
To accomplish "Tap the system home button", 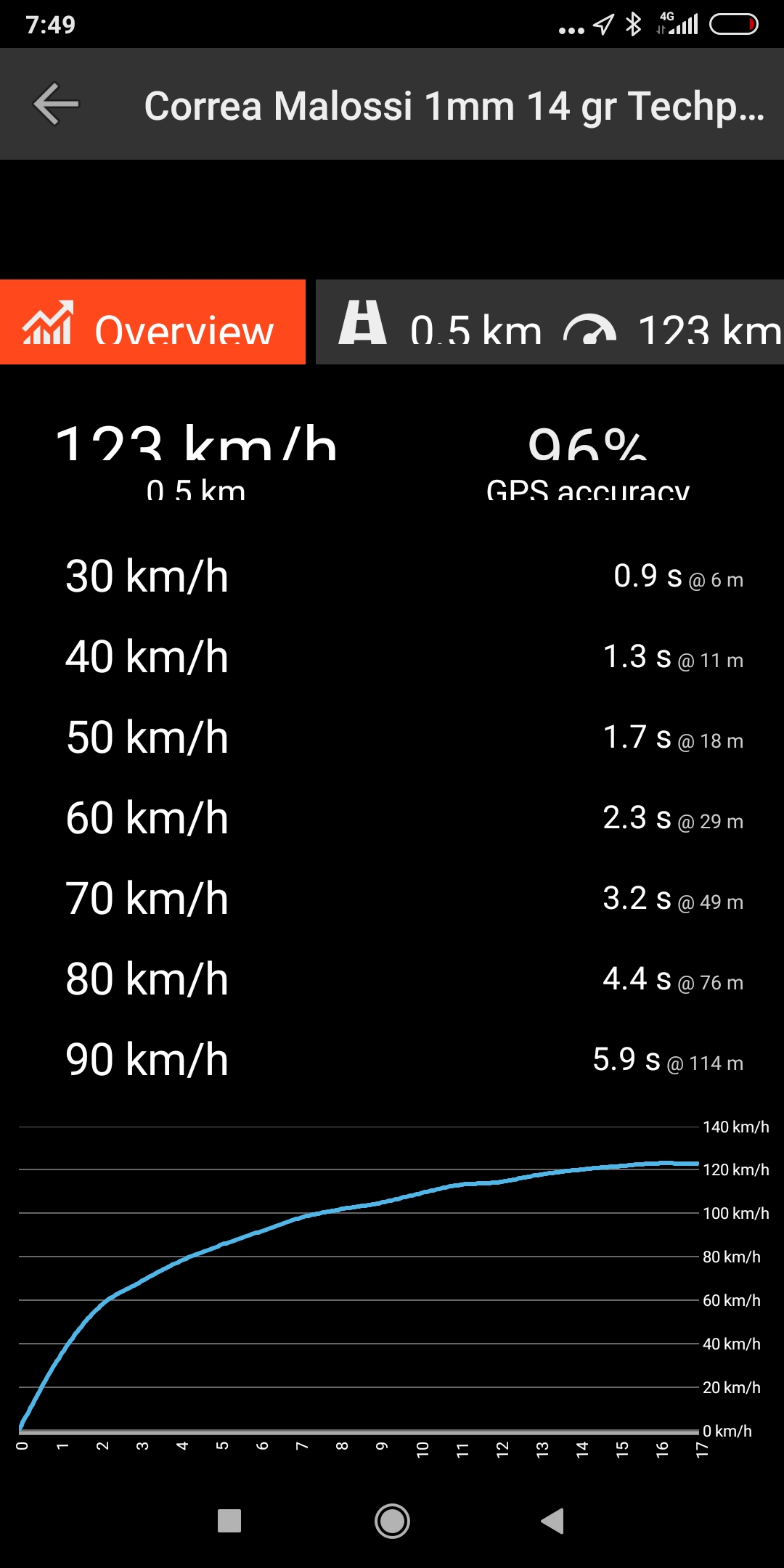I will [392, 1521].
